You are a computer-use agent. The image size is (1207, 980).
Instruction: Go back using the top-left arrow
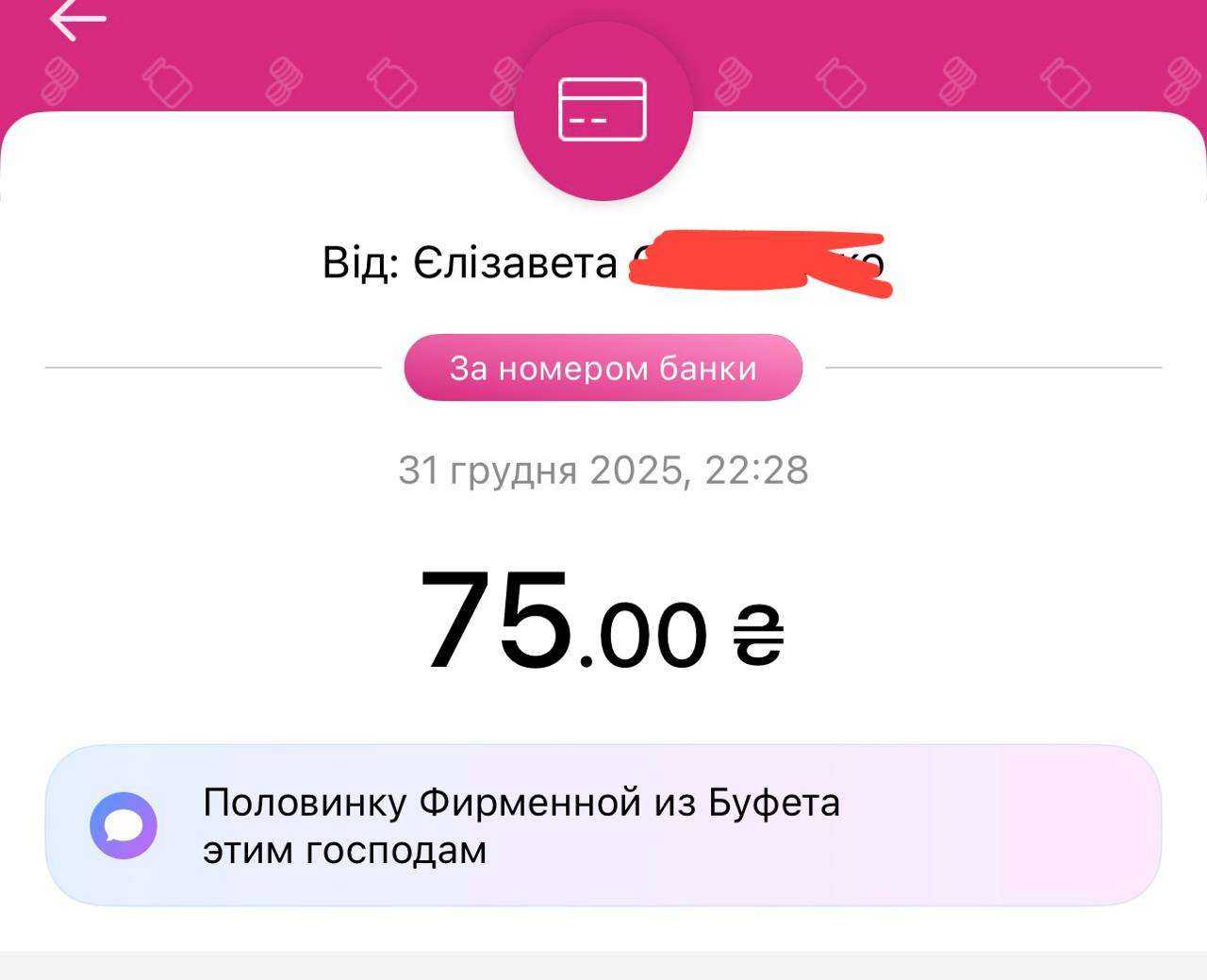(x=77, y=19)
